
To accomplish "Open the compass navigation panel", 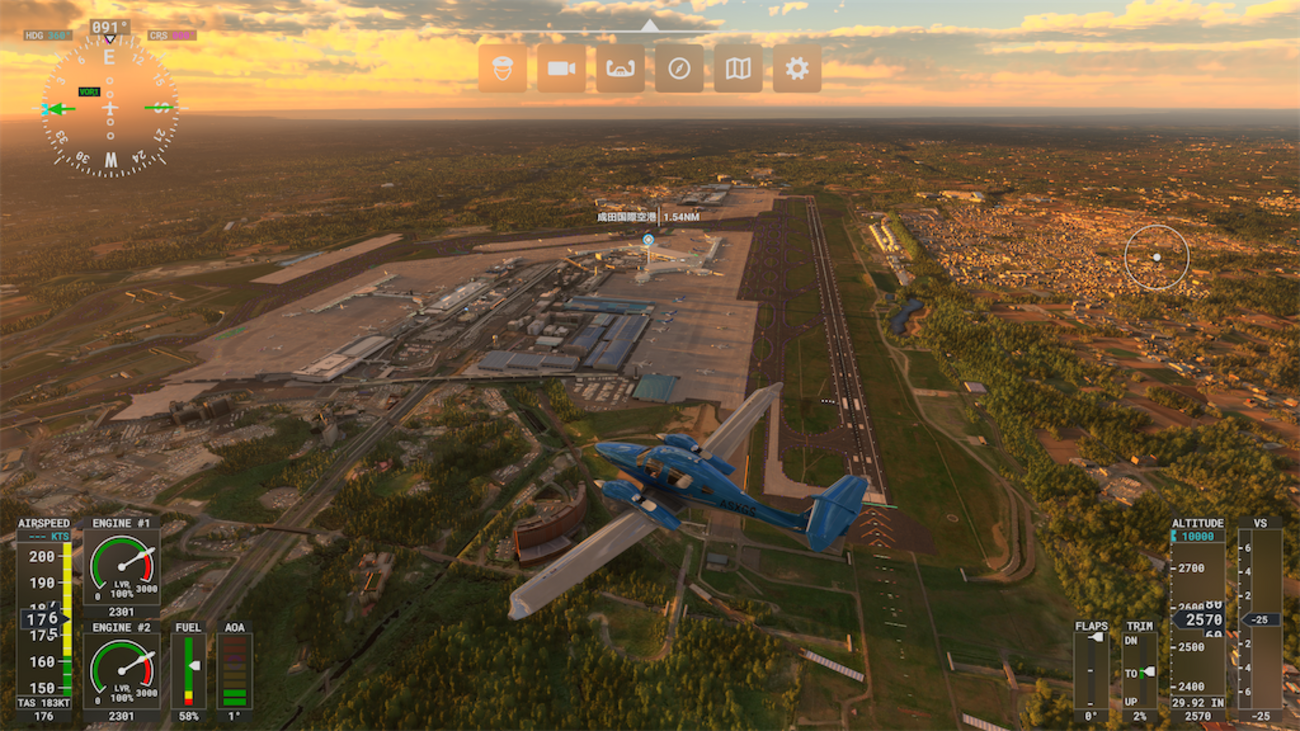I will pyautogui.click(x=679, y=68).
